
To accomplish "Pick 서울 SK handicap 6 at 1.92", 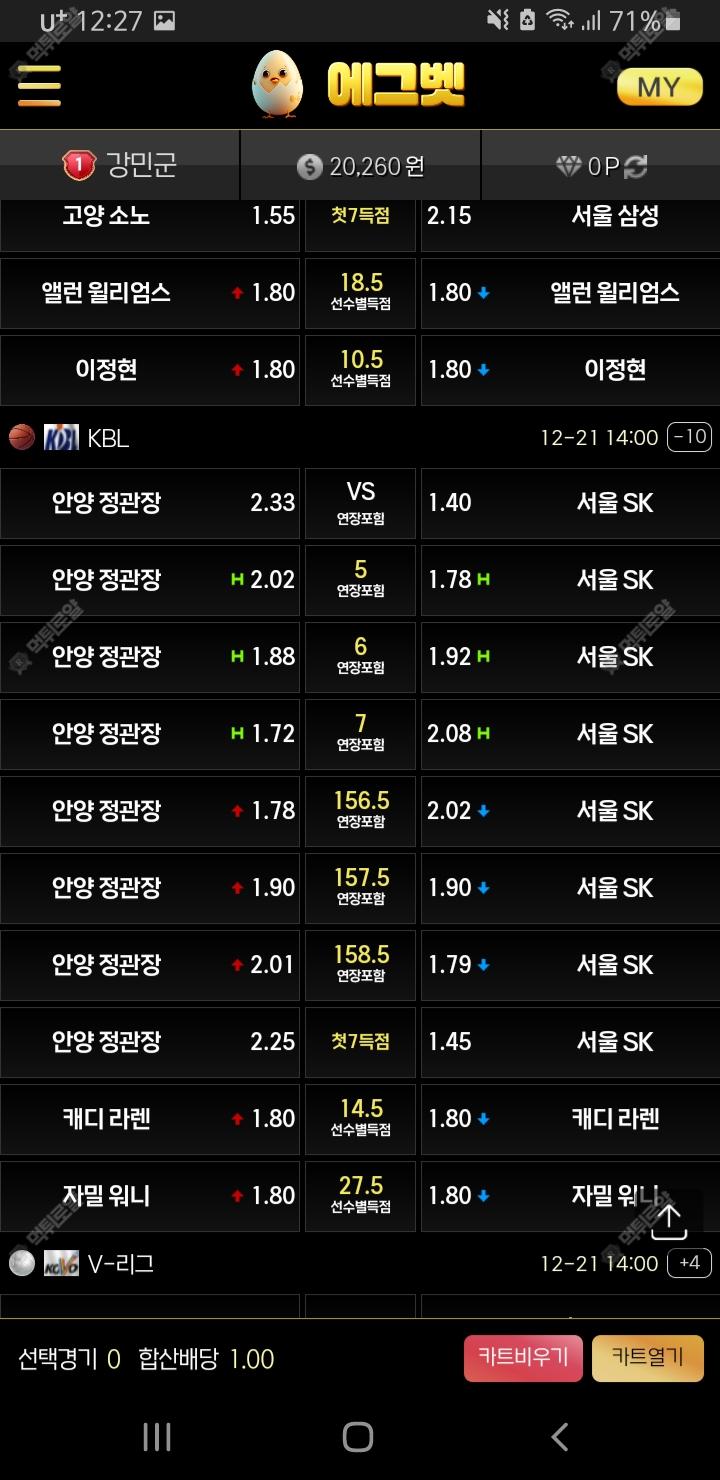I will tap(568, 657).
